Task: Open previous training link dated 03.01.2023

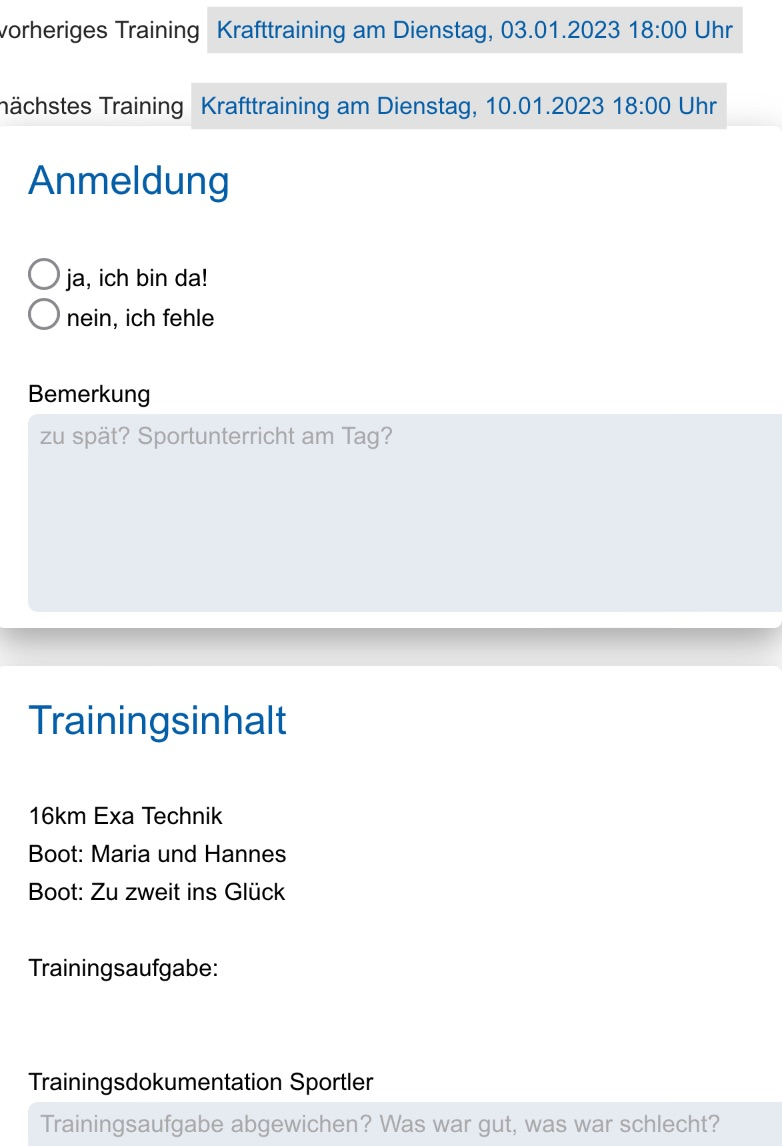Action: [x=474, y=30]
